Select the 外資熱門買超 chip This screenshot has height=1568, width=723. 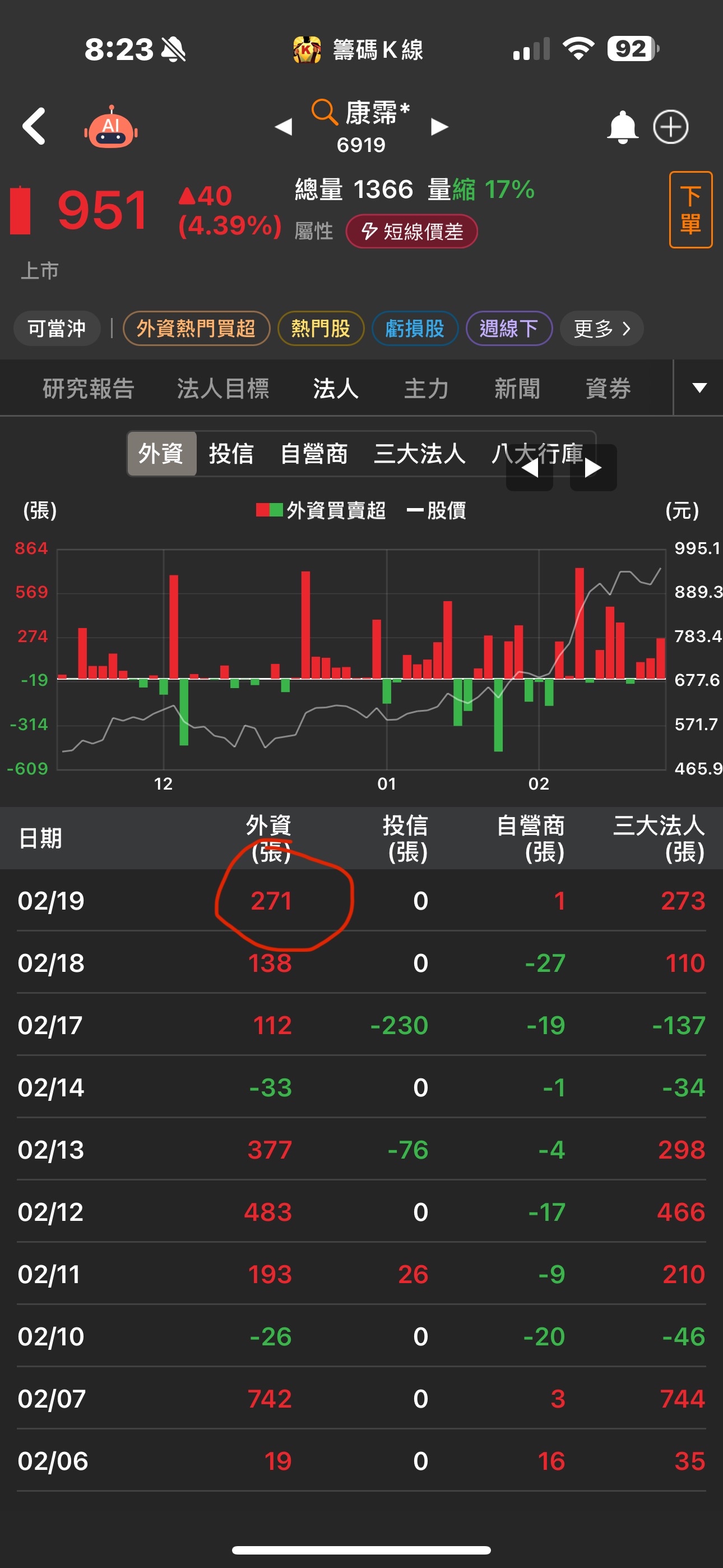[x=196, y=329]
